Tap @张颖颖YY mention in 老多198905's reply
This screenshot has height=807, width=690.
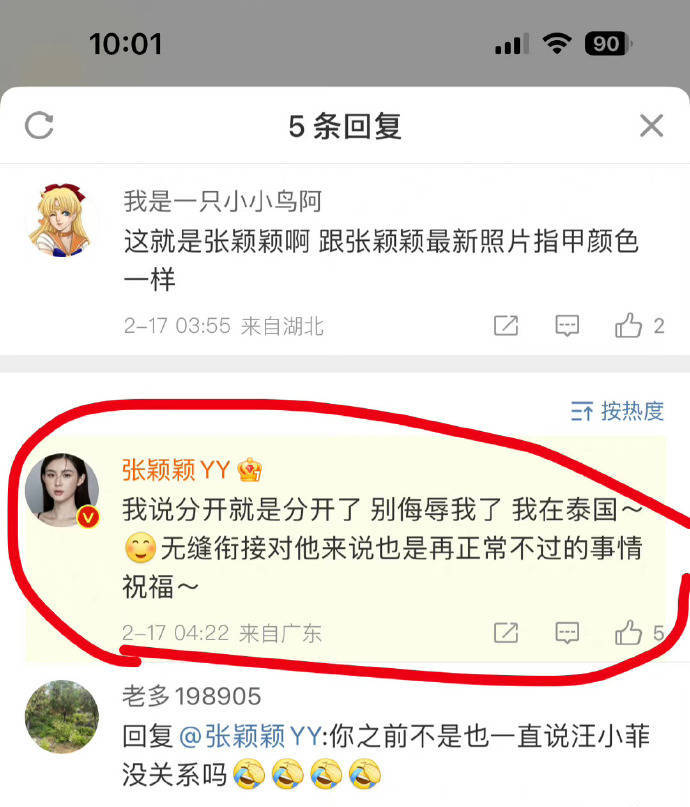click(x=248, y=737)
